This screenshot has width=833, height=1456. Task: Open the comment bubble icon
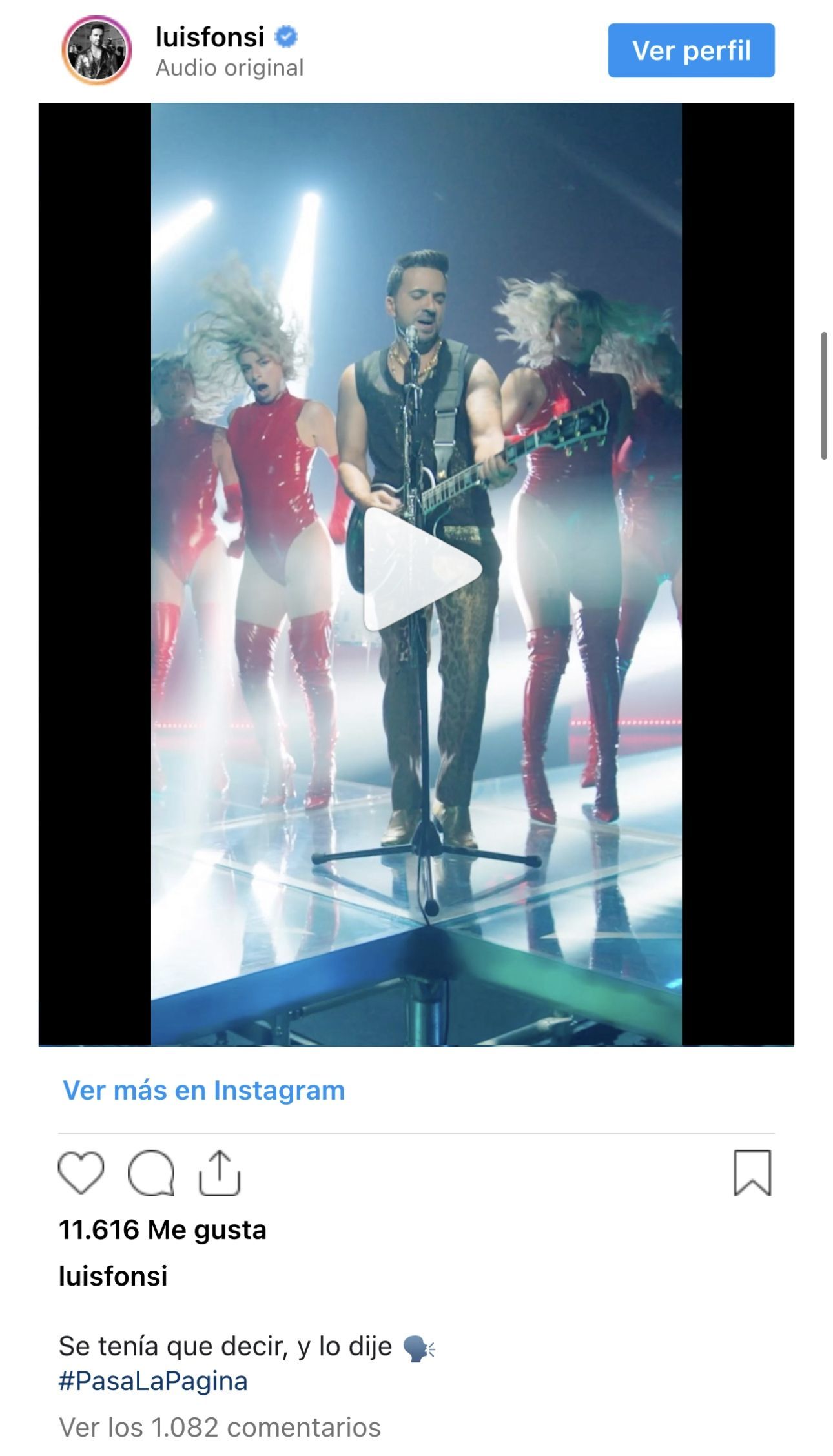click(151, 1172)
